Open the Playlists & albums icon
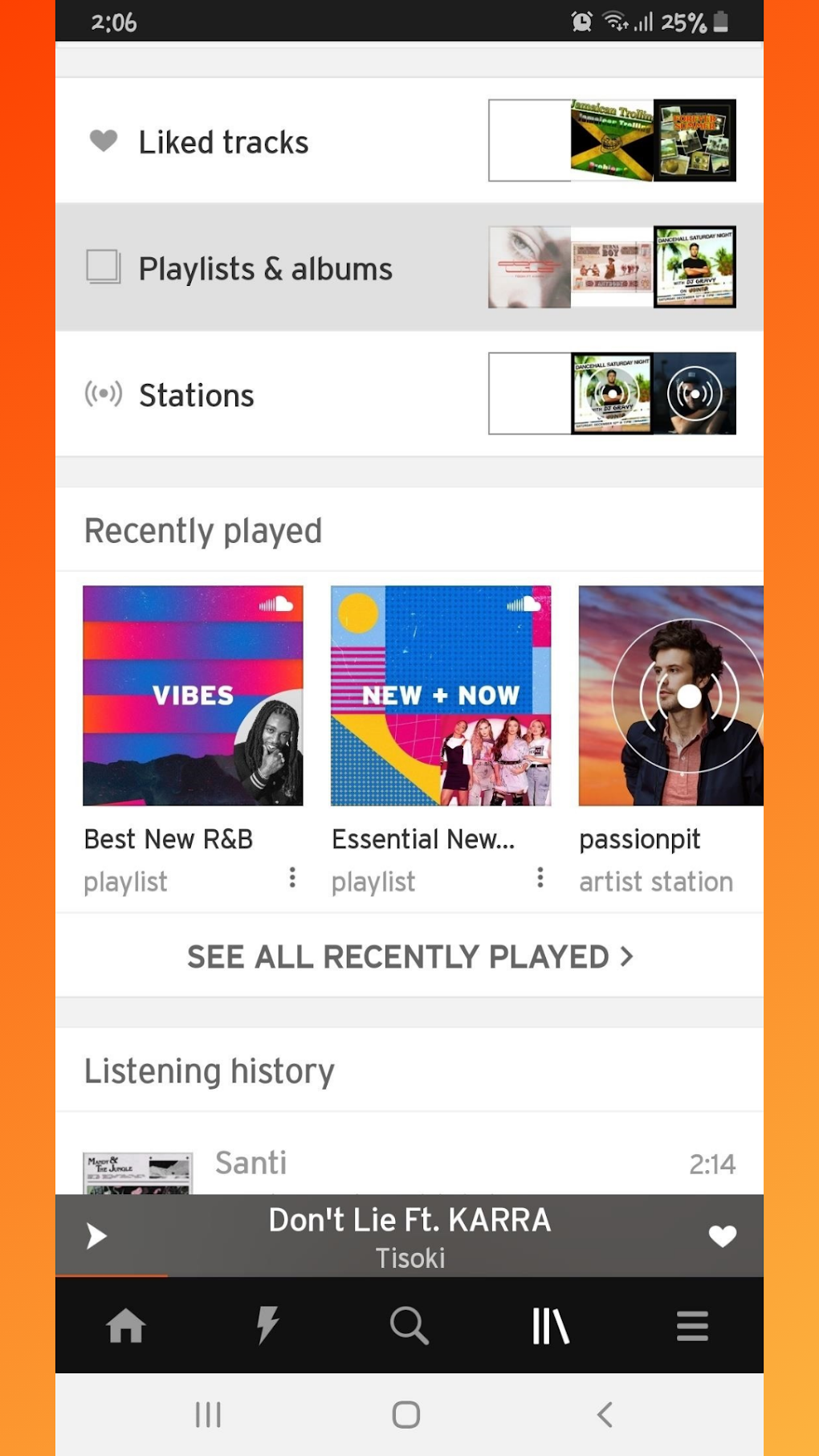 [x=104, y=267]
